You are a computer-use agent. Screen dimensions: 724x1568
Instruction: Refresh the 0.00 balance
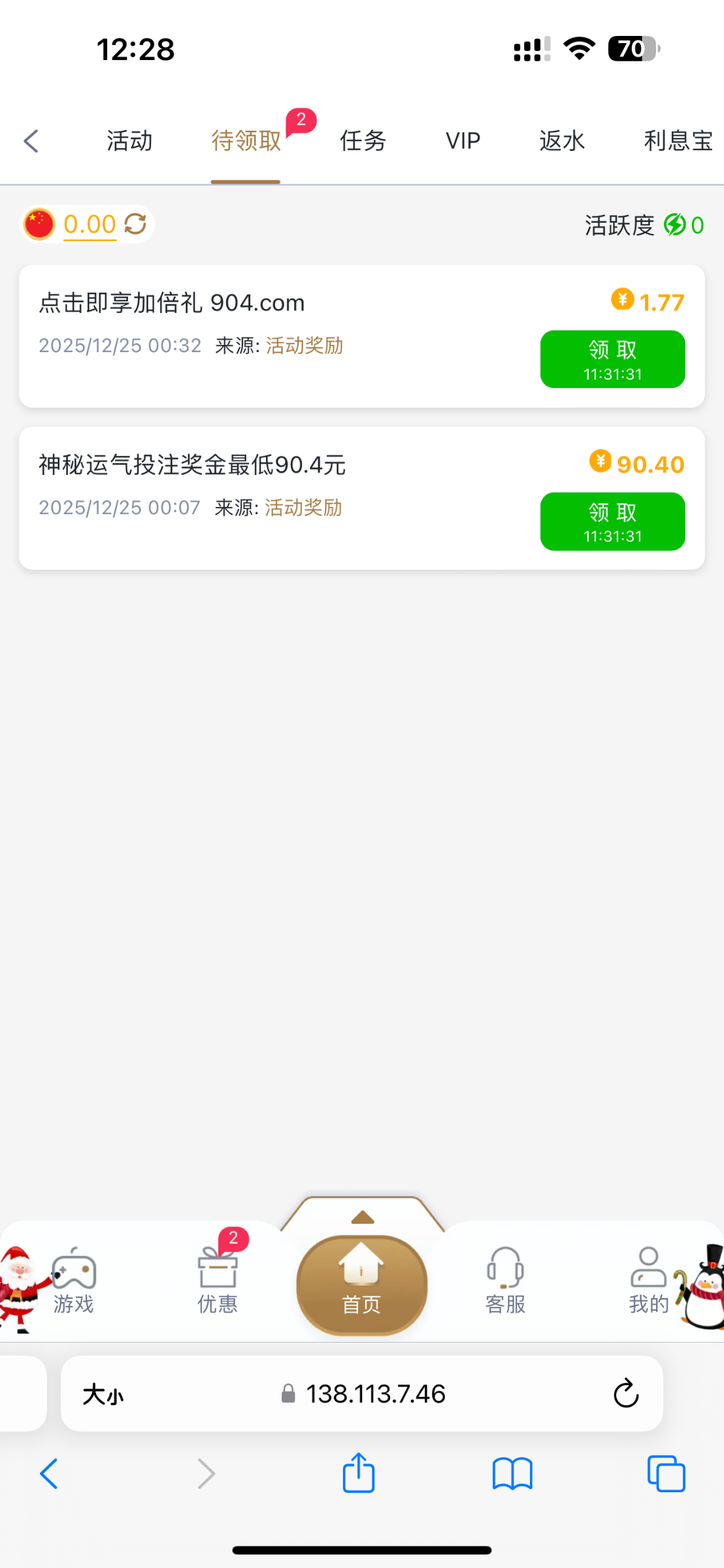tap(135, 224)
